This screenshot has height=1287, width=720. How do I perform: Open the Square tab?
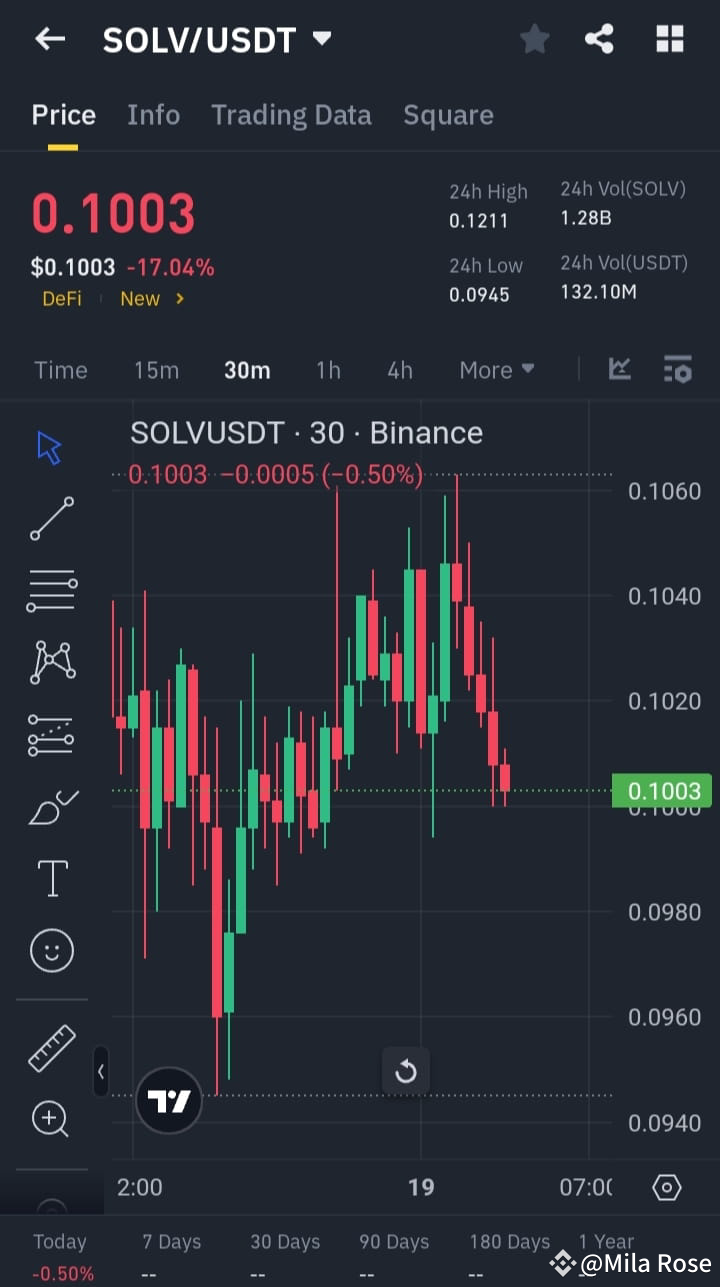(x=448, y=114)
